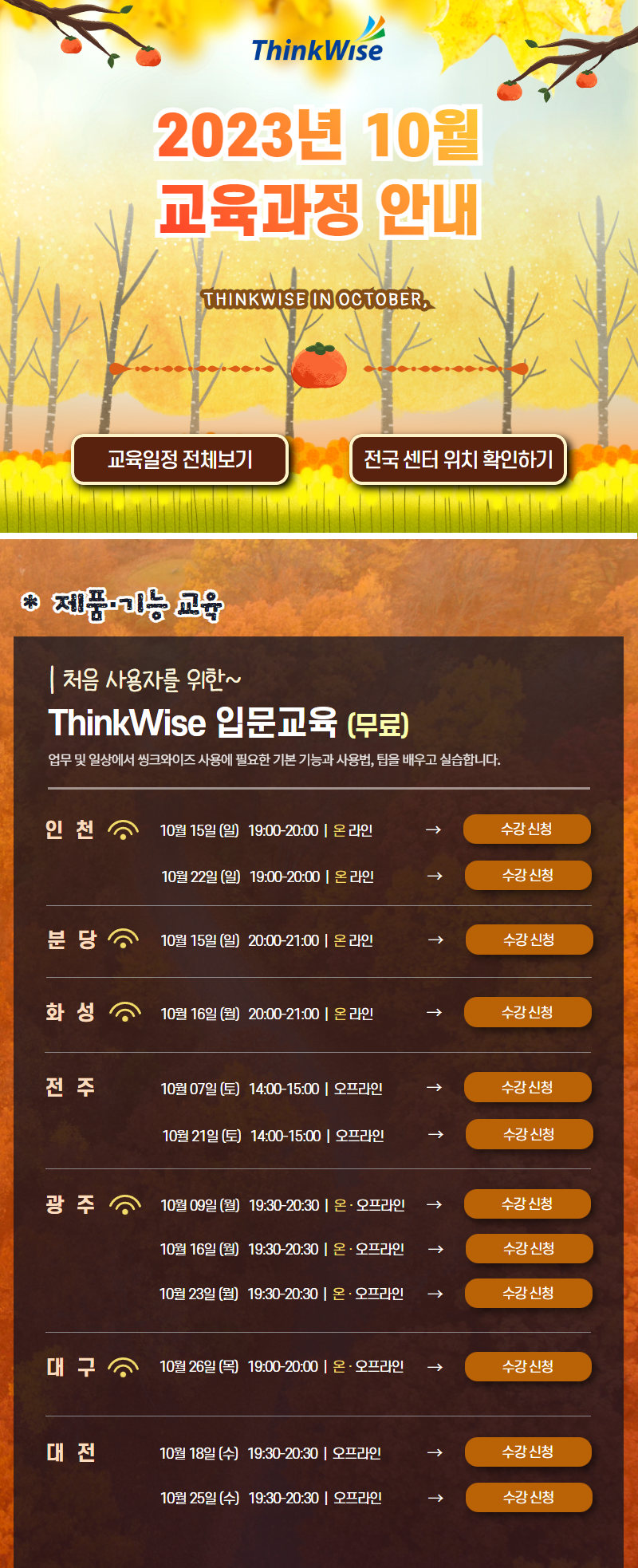
Task: Apply for 광주 10월 23일 session
Action: tap(528, 1293)
